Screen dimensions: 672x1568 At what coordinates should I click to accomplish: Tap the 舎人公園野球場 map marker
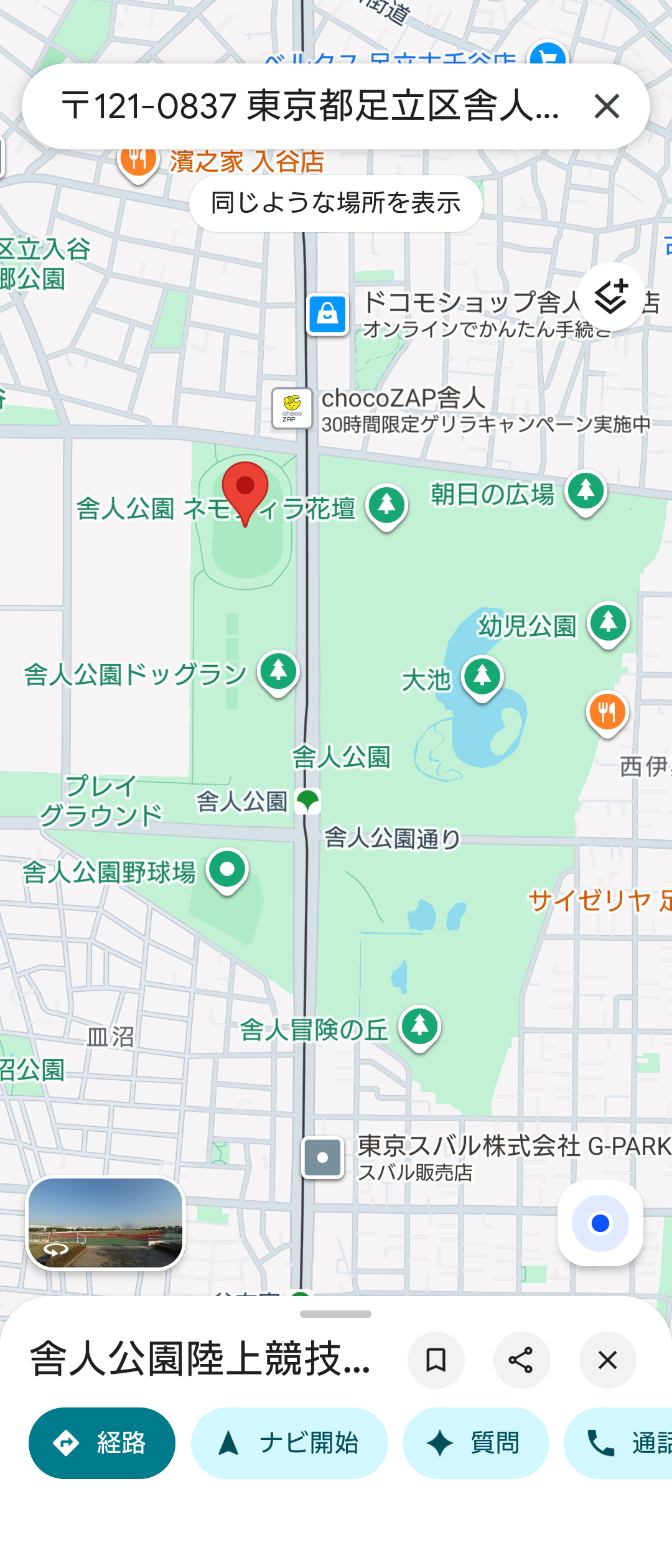click(227, 869)
